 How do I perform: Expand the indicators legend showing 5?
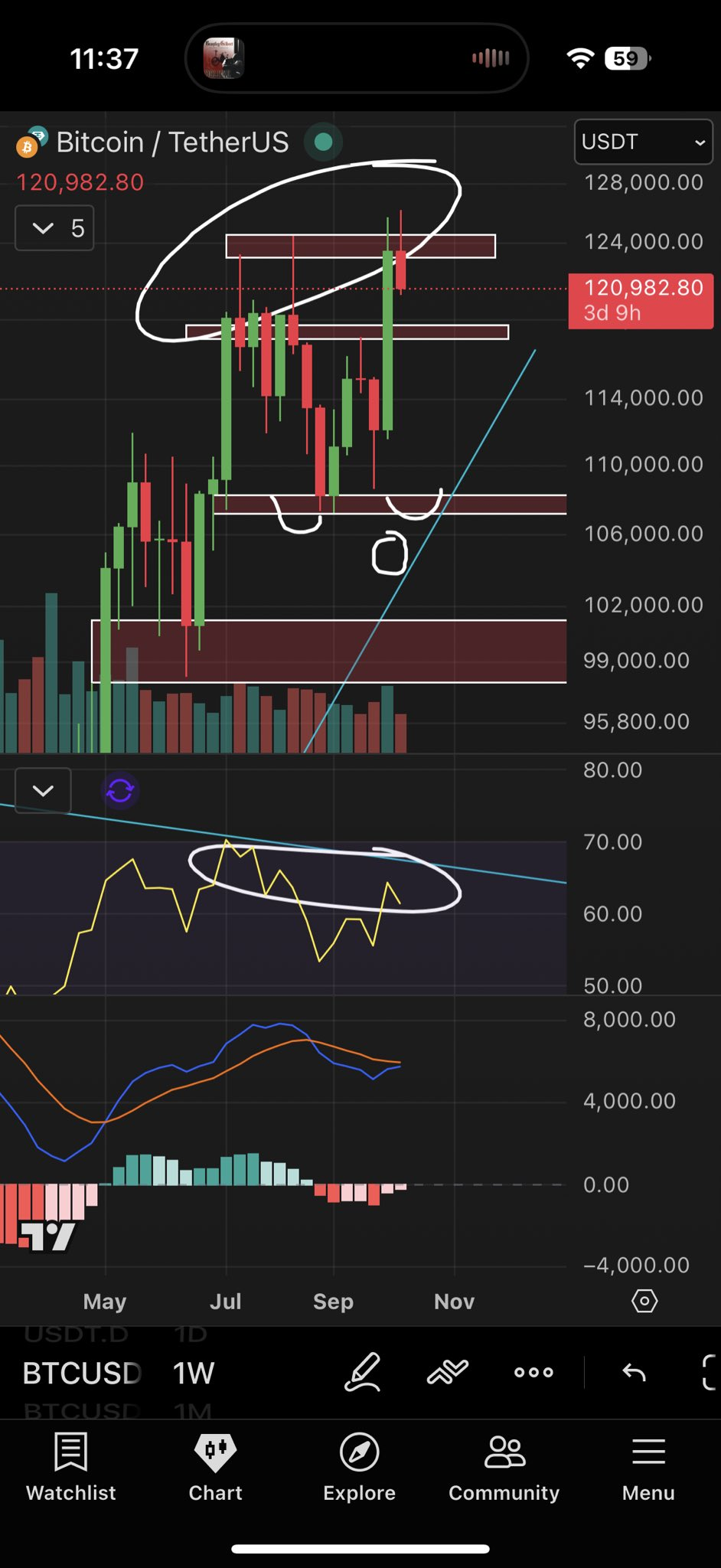tap(54, 228)
